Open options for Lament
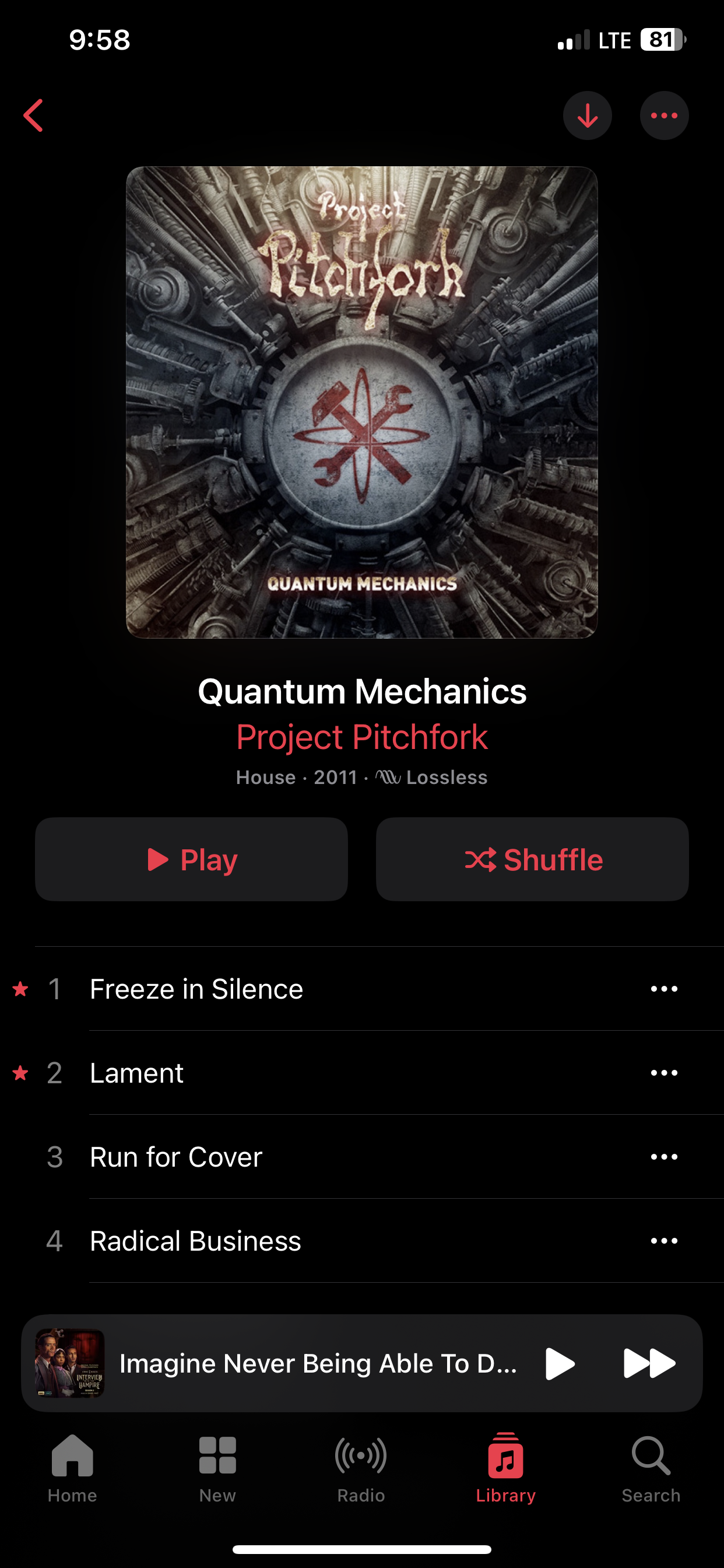The height and width of the screenshot is (1568, 724). coord(664,1073)
